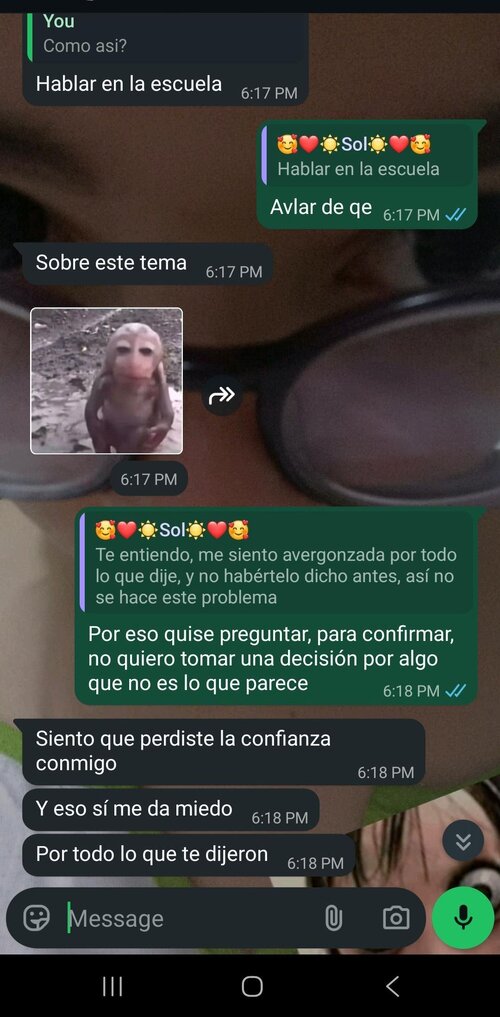Jump to latest messages with down arrows
The image size is (500, 1017).
pyautogui.click(x=463, y=841)
